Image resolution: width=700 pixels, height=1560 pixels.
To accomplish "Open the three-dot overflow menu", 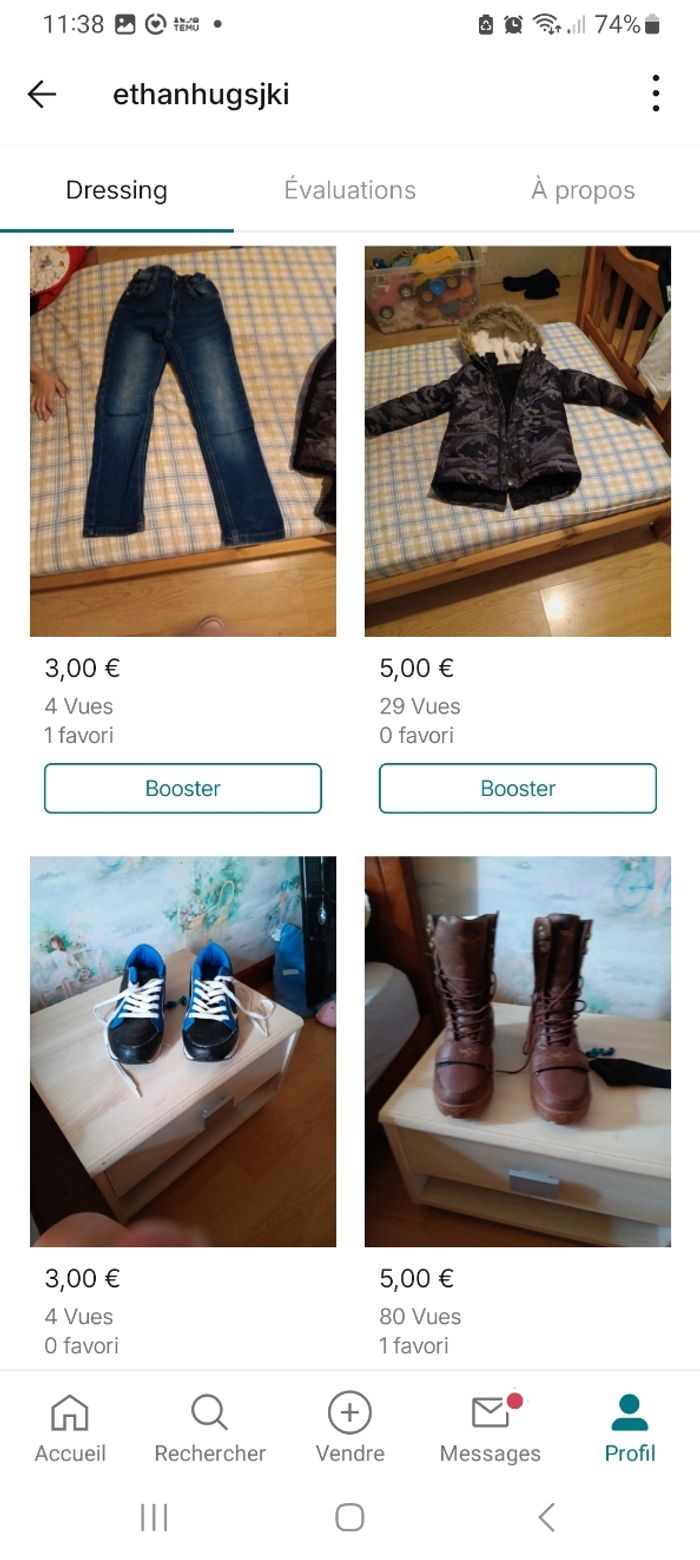I will tap(655, 93).
